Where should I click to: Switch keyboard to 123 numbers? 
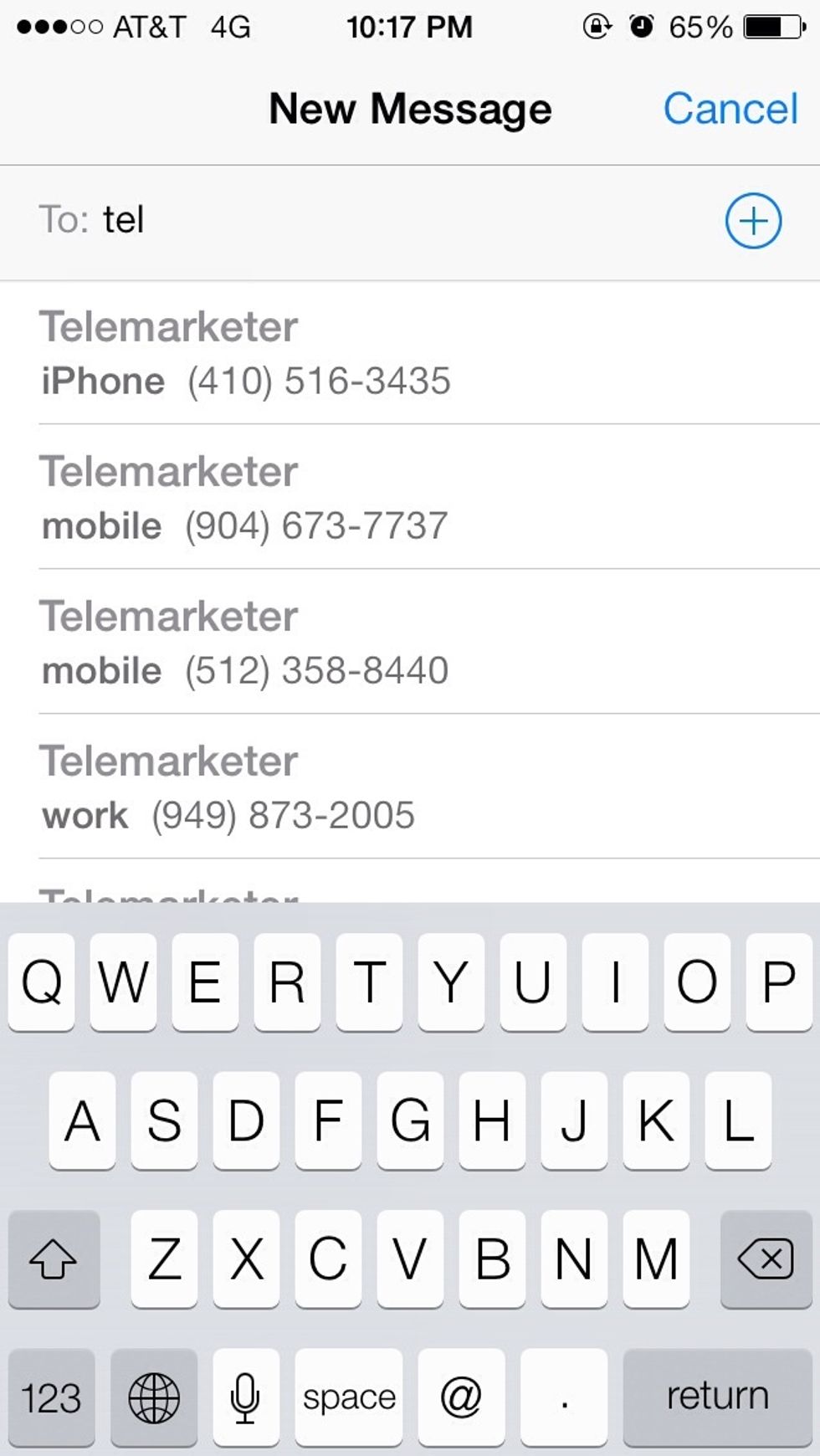coord(51,1397)
